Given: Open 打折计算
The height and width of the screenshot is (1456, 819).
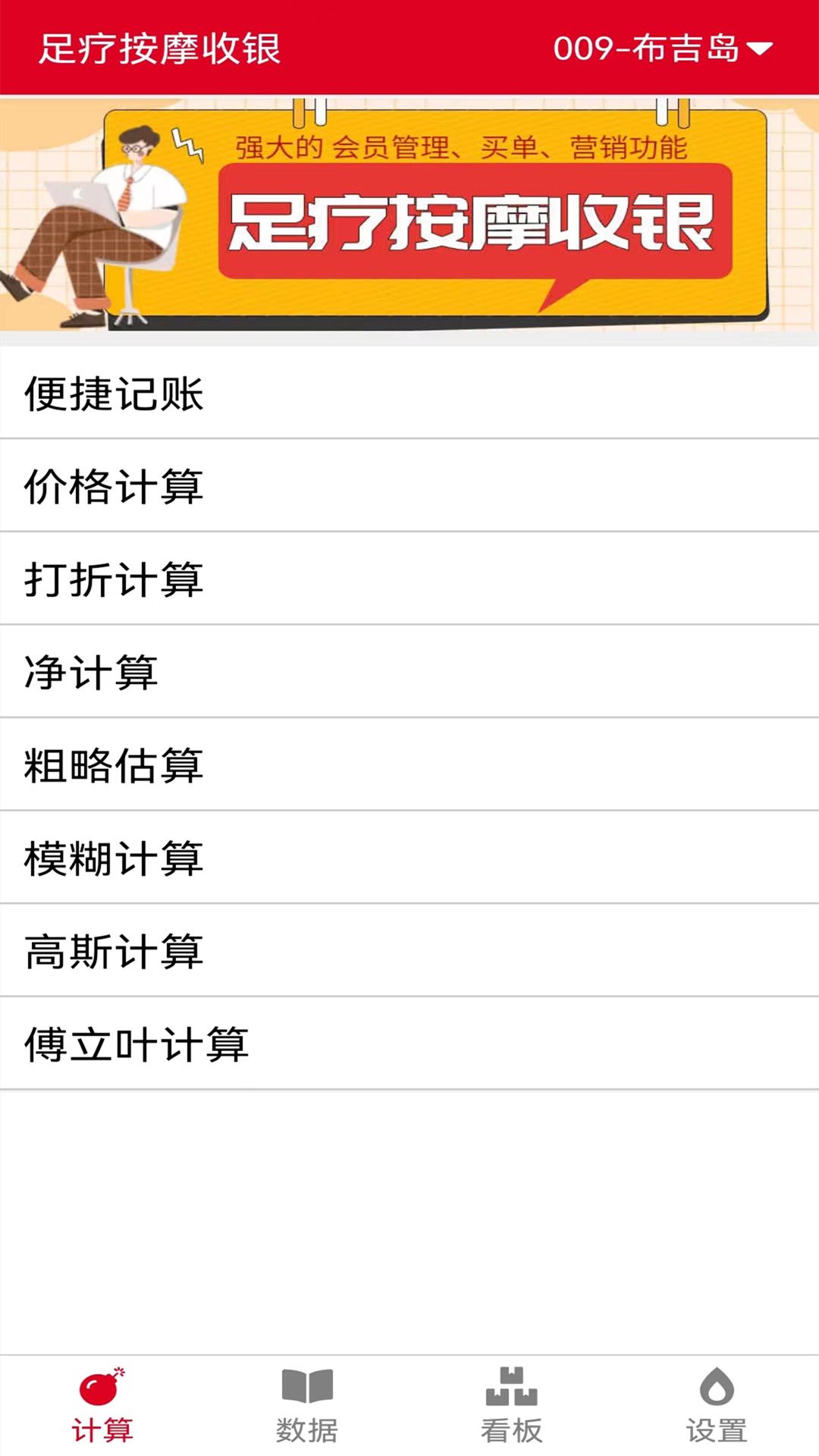Looking at the screenshot, I should click(x=409, y=579).
